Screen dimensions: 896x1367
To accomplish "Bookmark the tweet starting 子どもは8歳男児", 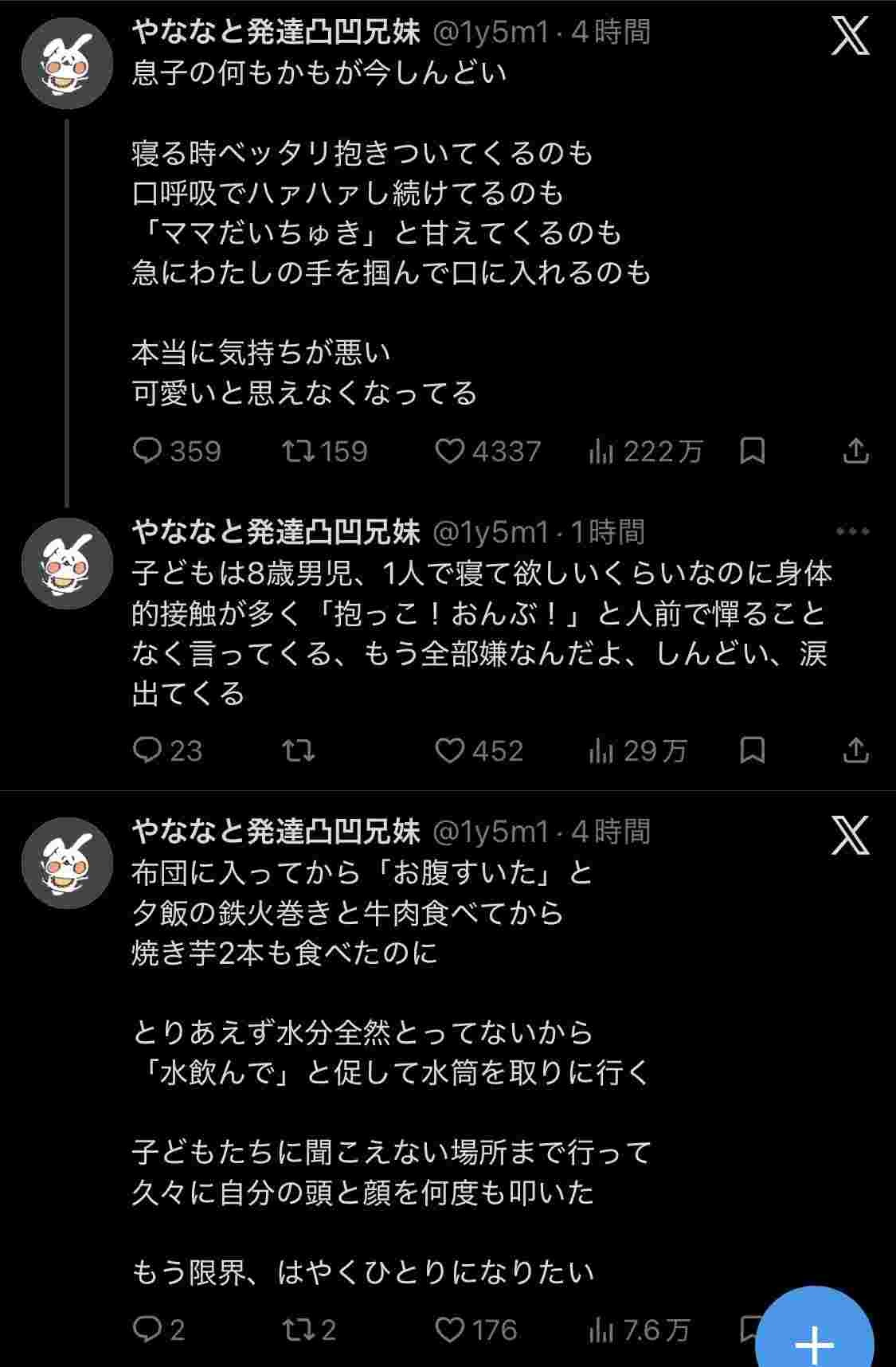I will [752, 750].
